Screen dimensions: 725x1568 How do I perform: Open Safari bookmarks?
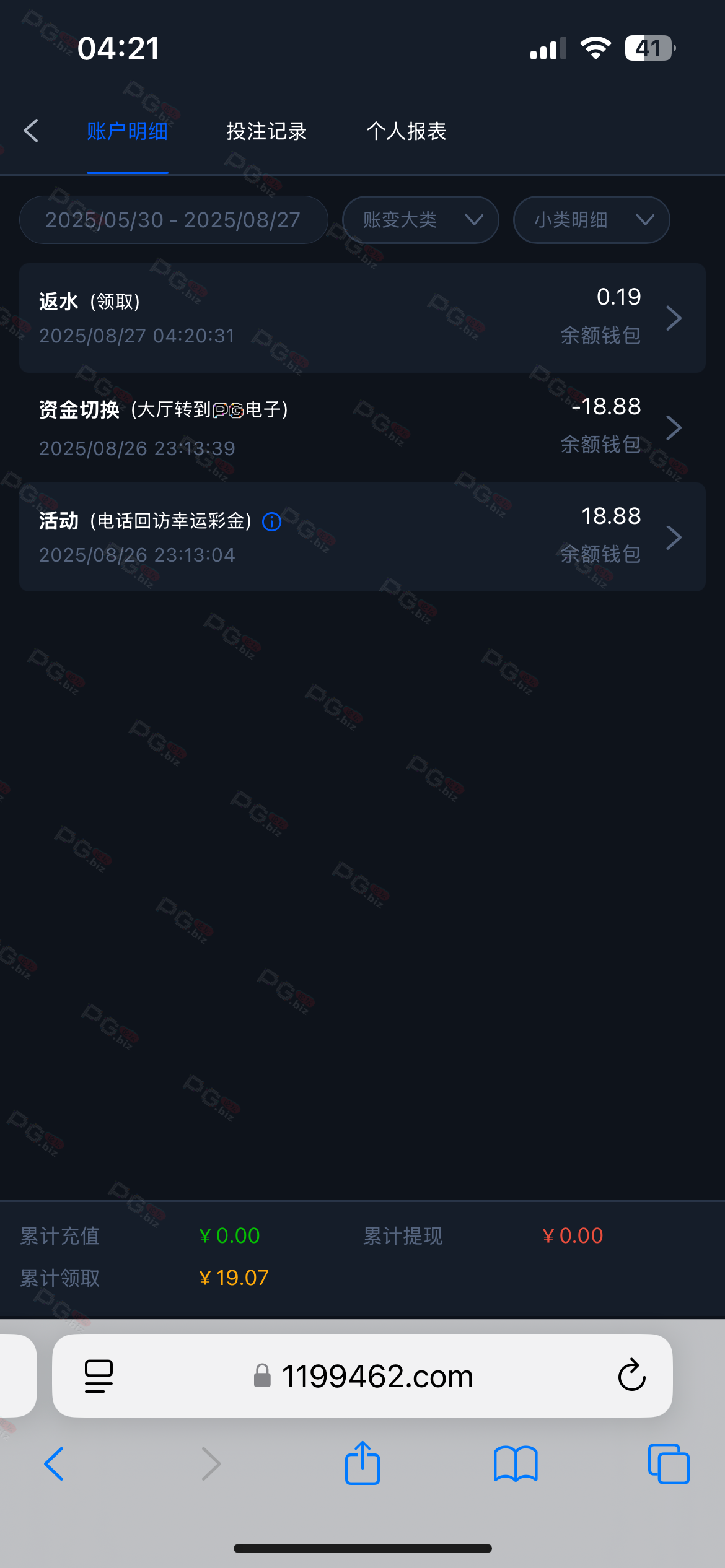(x=516, y=1464)
